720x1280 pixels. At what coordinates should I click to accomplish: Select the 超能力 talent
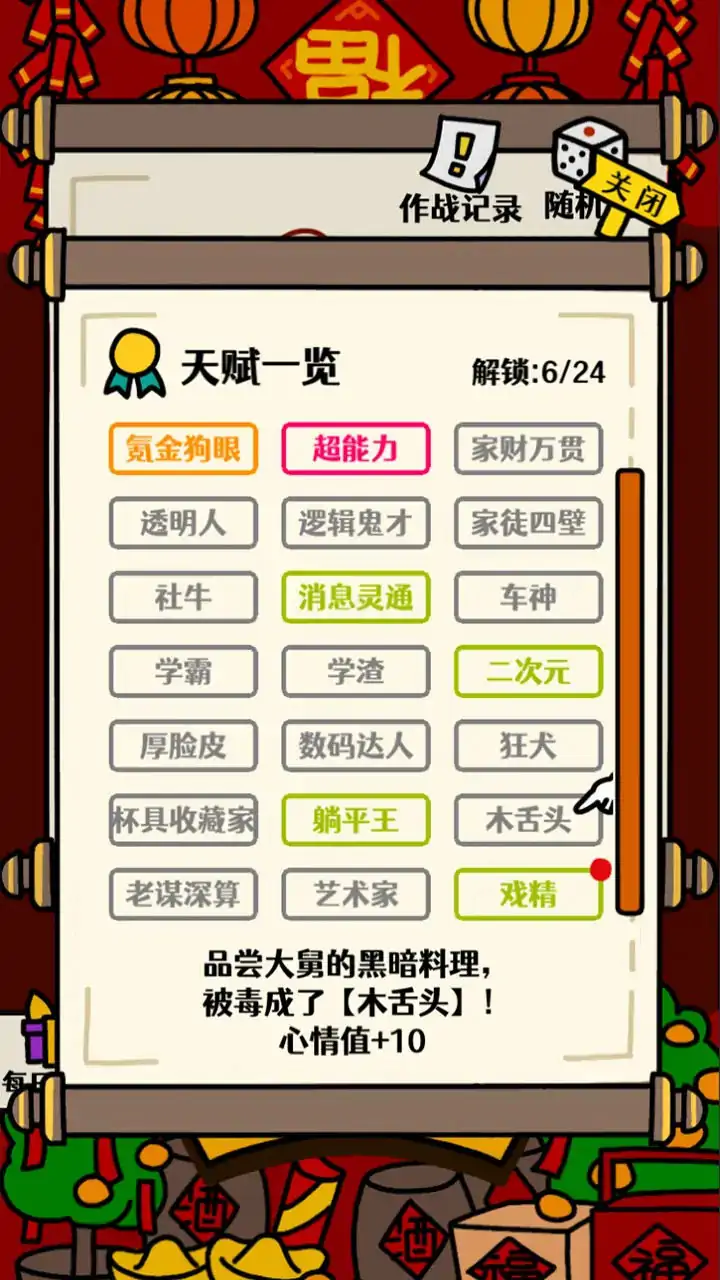pos(356,448)
